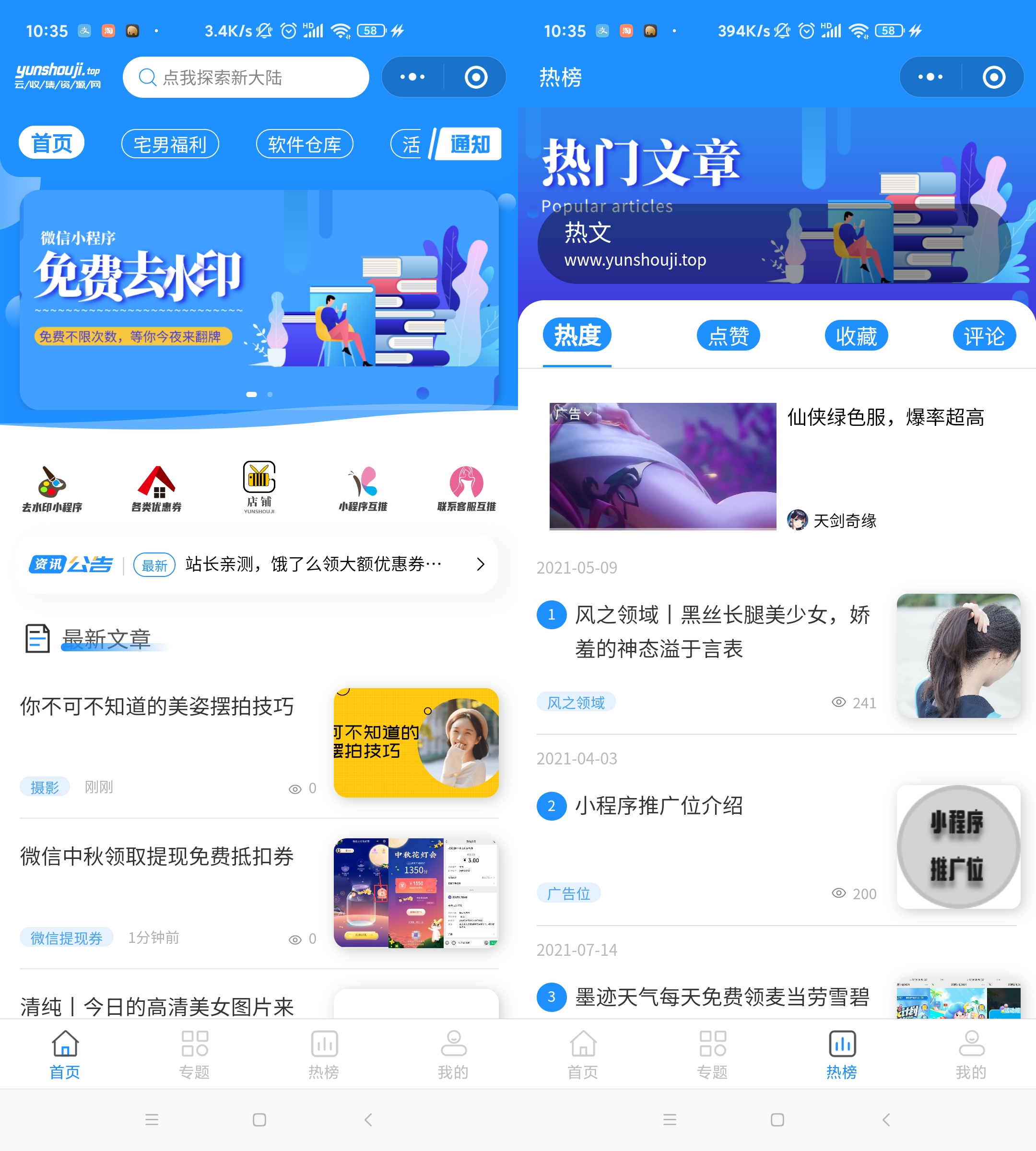Select the 软件仓库 category chip
This screenshot has height=1151, width=1036.
click(304, 144)
